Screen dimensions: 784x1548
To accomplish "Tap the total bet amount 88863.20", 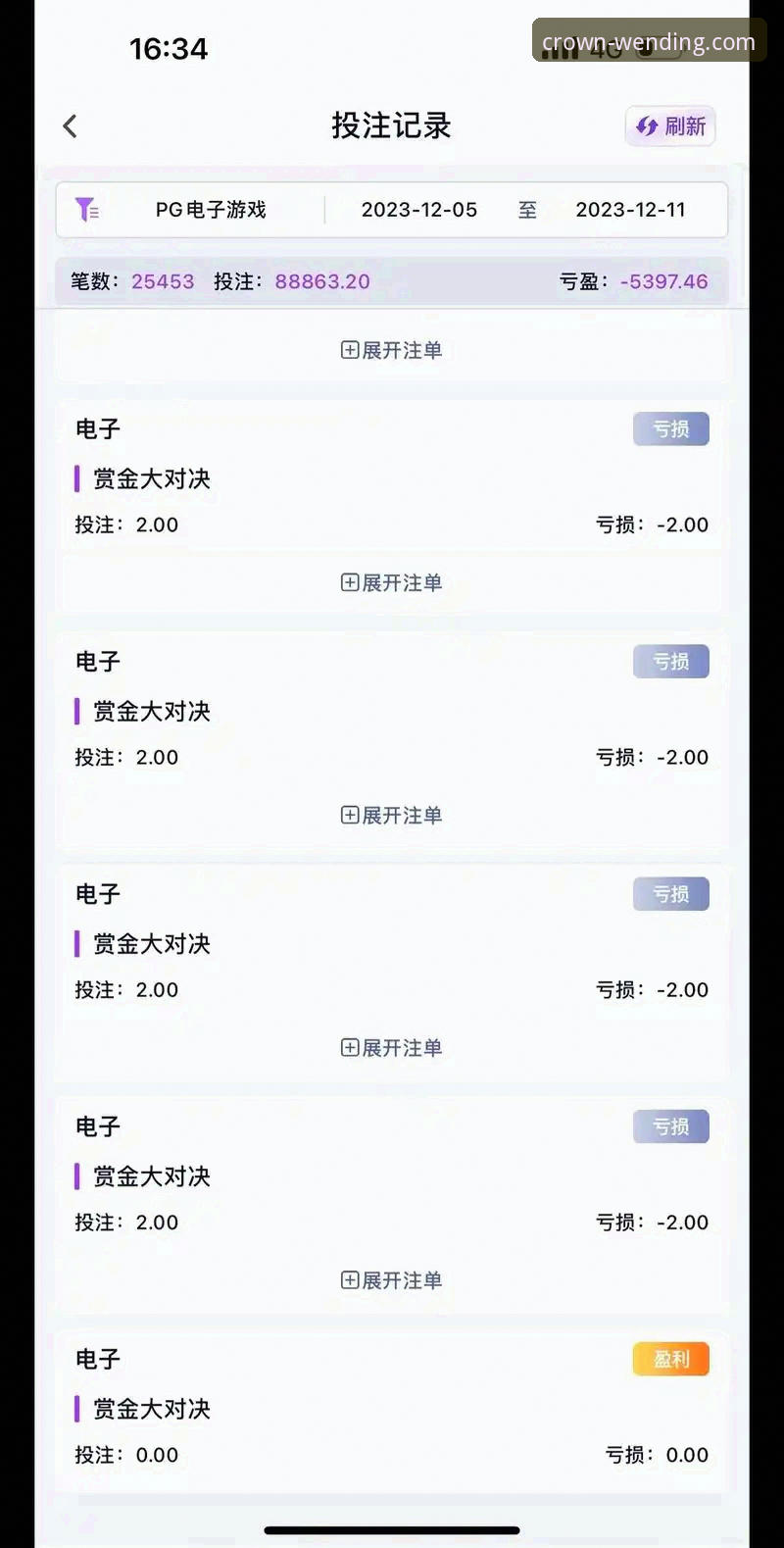I will pyautogui.click(x=322, y=281).
